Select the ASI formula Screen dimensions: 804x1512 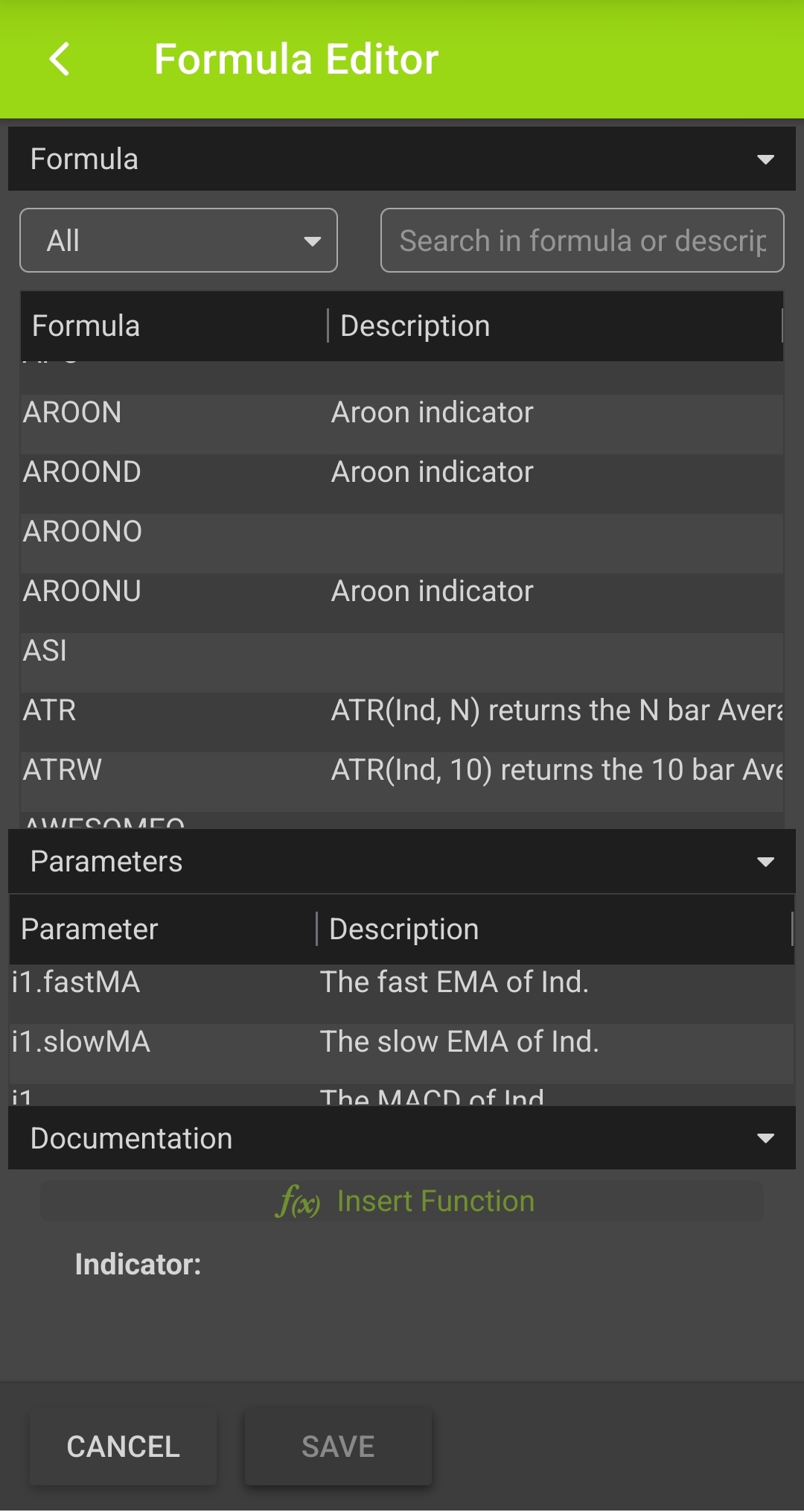pos(402,650)
